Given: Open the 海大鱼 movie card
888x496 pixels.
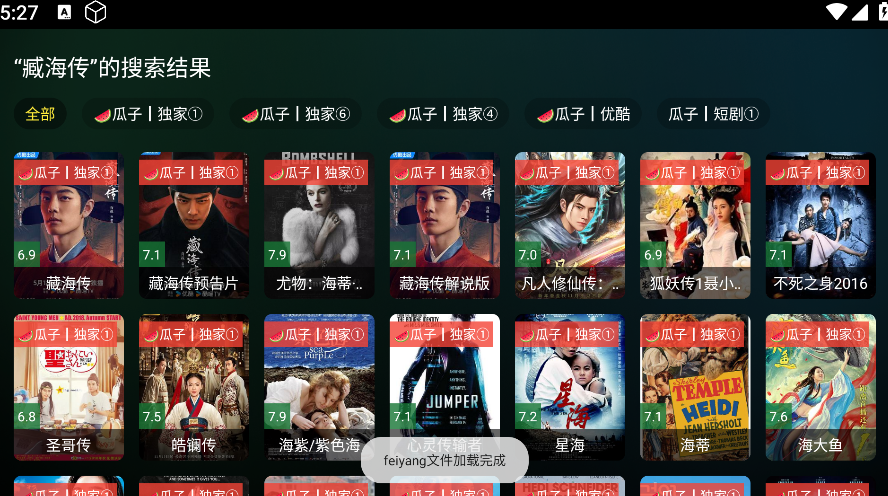Looking at the screenshot, I should tap(820, 387).
